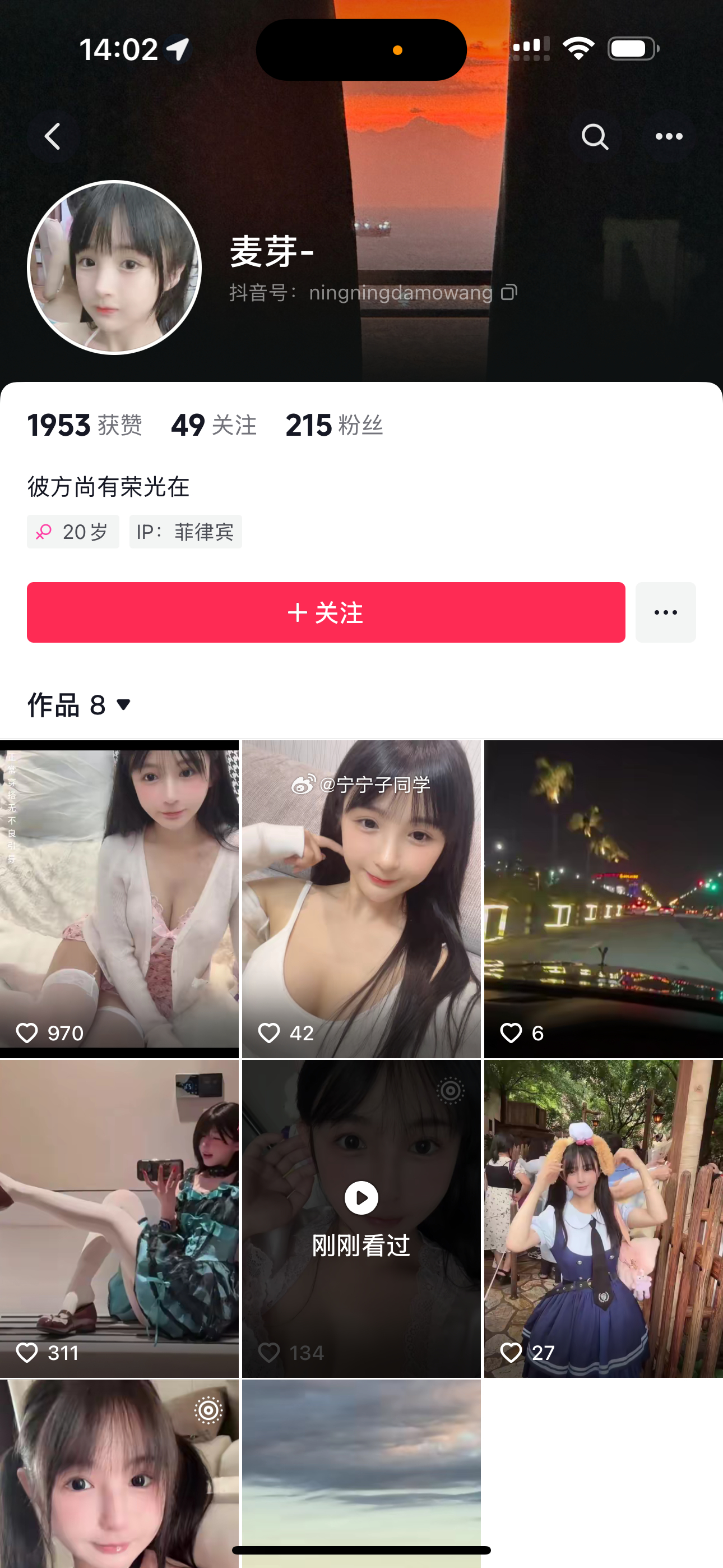This screenshot has height=1568, width=723.
Task: Open search on this profile
Action: (x=595, y=136)
